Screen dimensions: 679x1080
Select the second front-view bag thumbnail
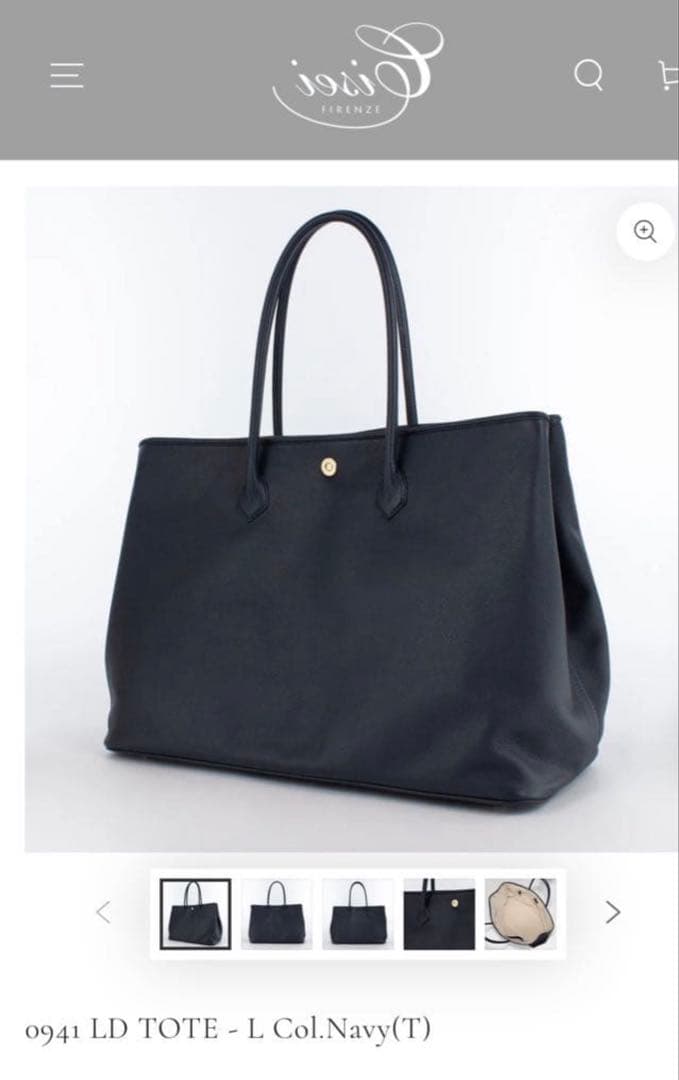click(x=276, y=914)
